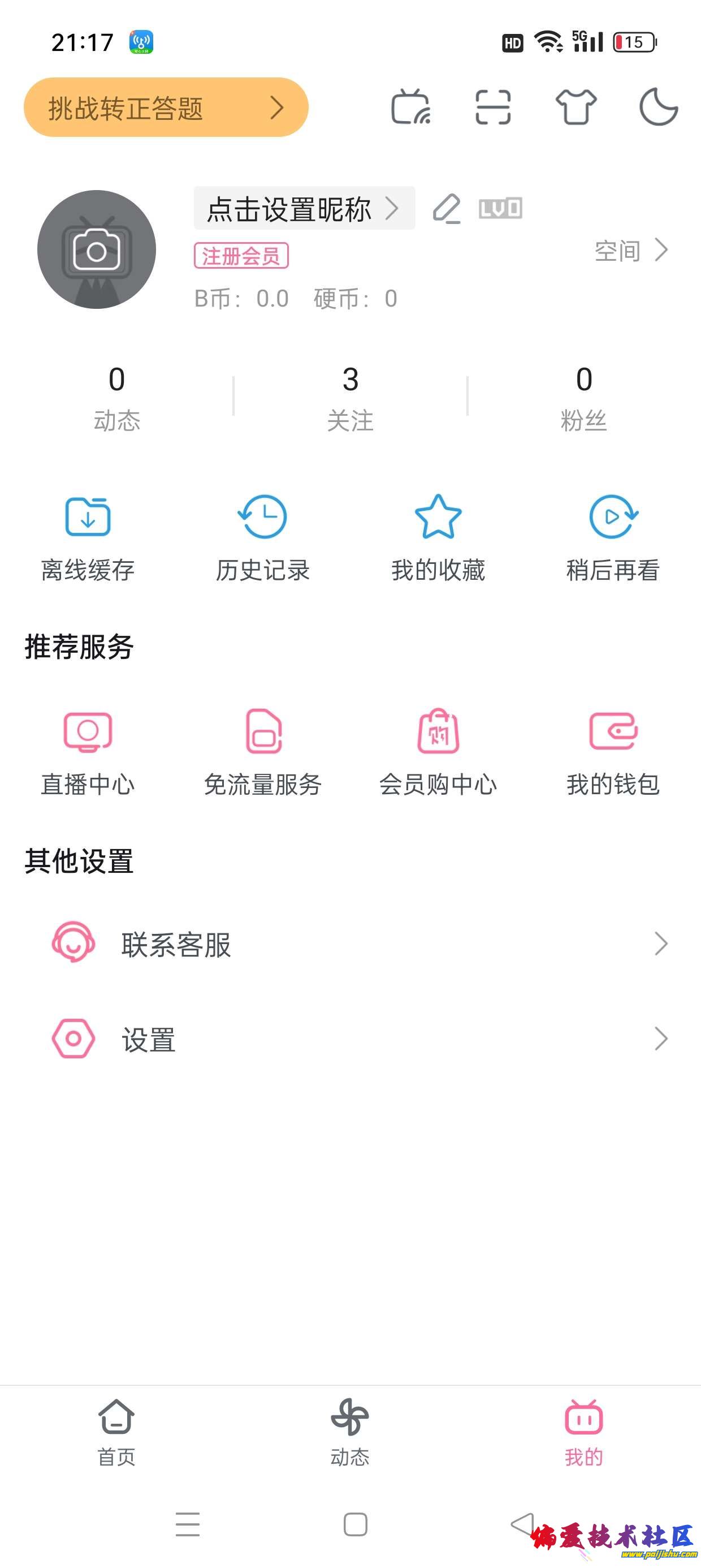701x1568 pixels.
Task: Switch to the 首页 home tab
Action: (116, 1433)
